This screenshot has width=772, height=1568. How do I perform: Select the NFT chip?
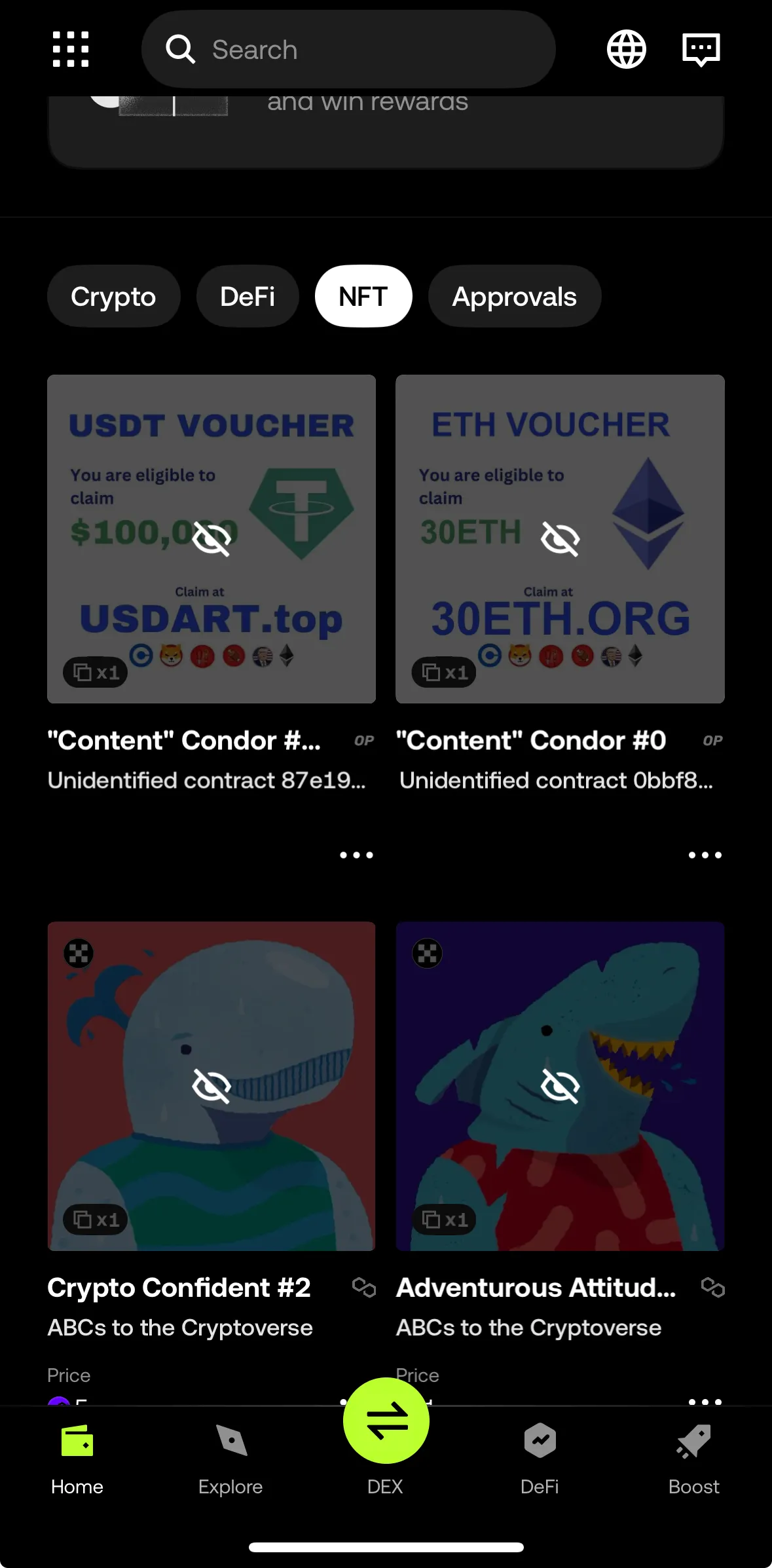point(363,296)
